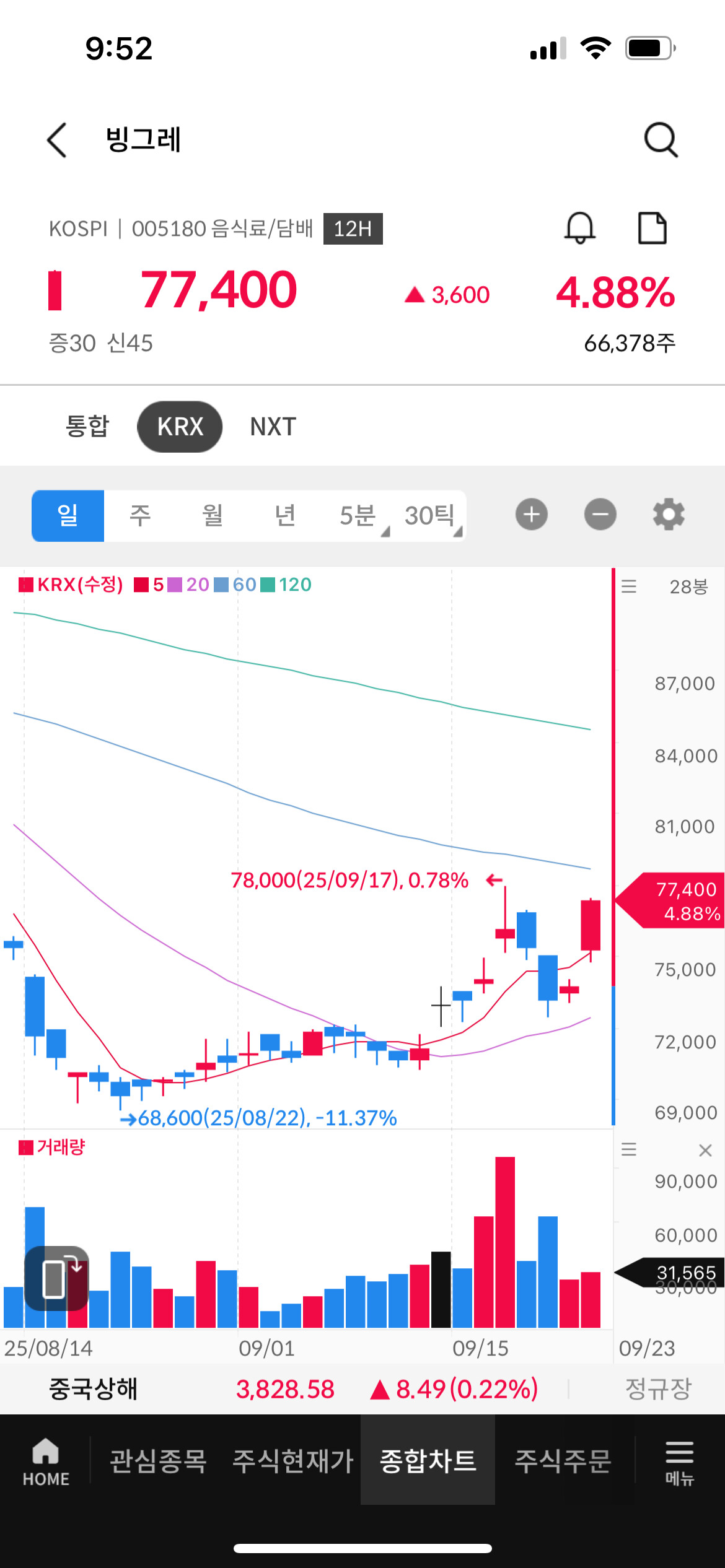Switch to the 통합 market tab
Viewport: 725px width, 1568px height.
click(x=87, y=427)
